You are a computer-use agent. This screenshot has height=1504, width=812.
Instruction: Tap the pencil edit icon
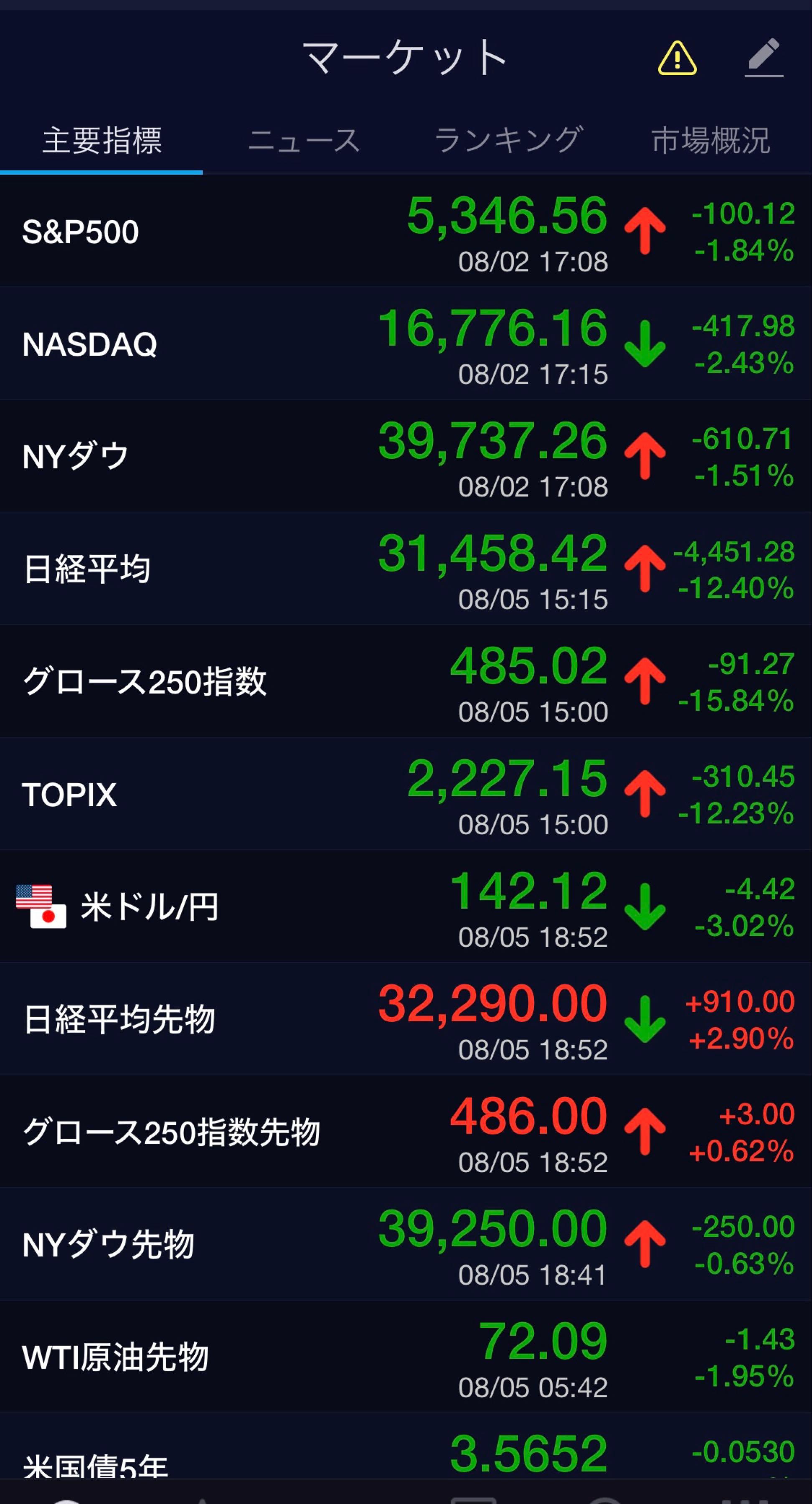coord(764,58)
